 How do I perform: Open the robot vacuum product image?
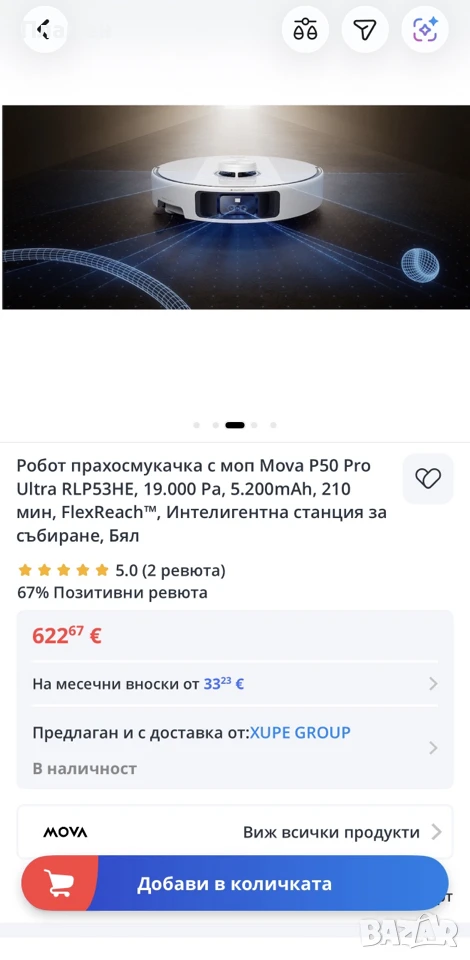tap(236, 207)
